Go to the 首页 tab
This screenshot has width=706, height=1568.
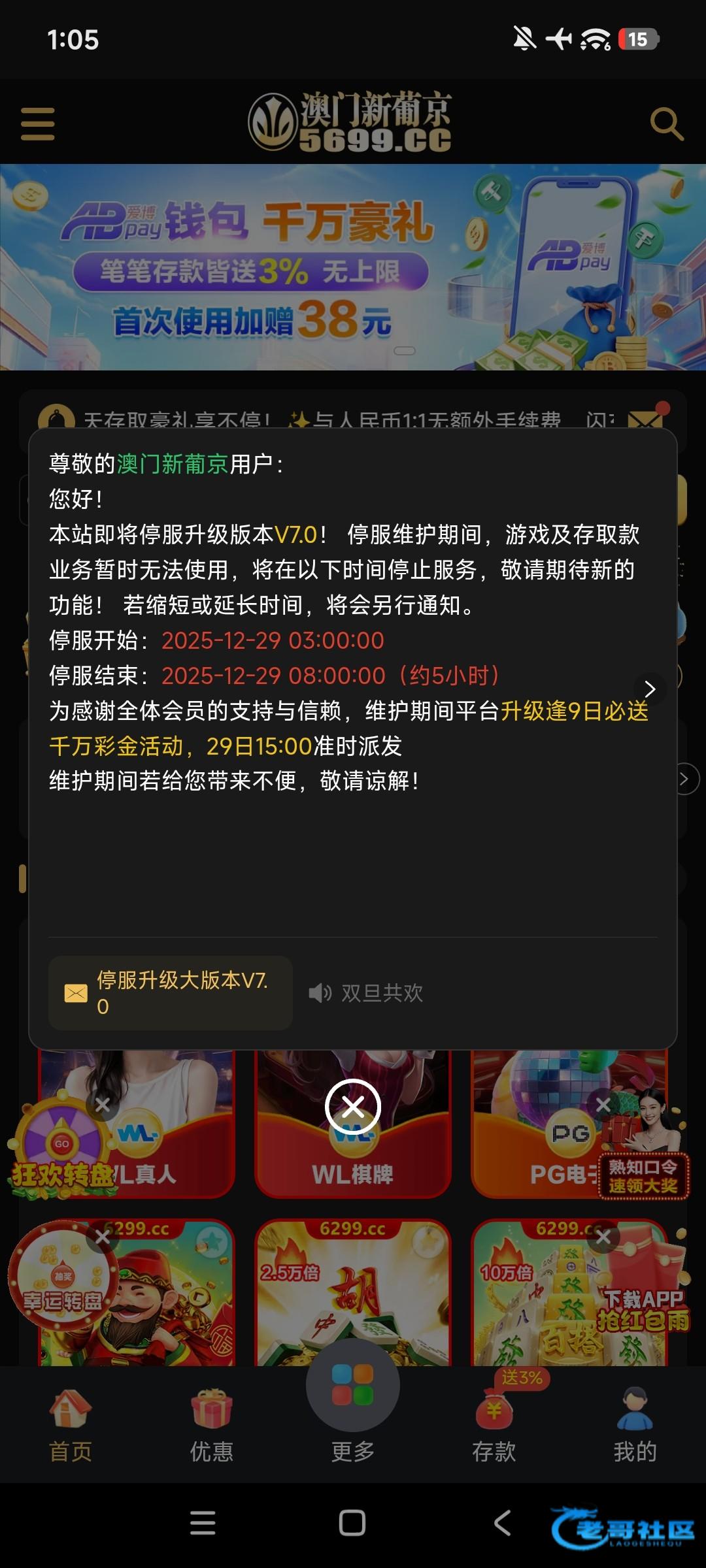click(x=71, y=1424)
